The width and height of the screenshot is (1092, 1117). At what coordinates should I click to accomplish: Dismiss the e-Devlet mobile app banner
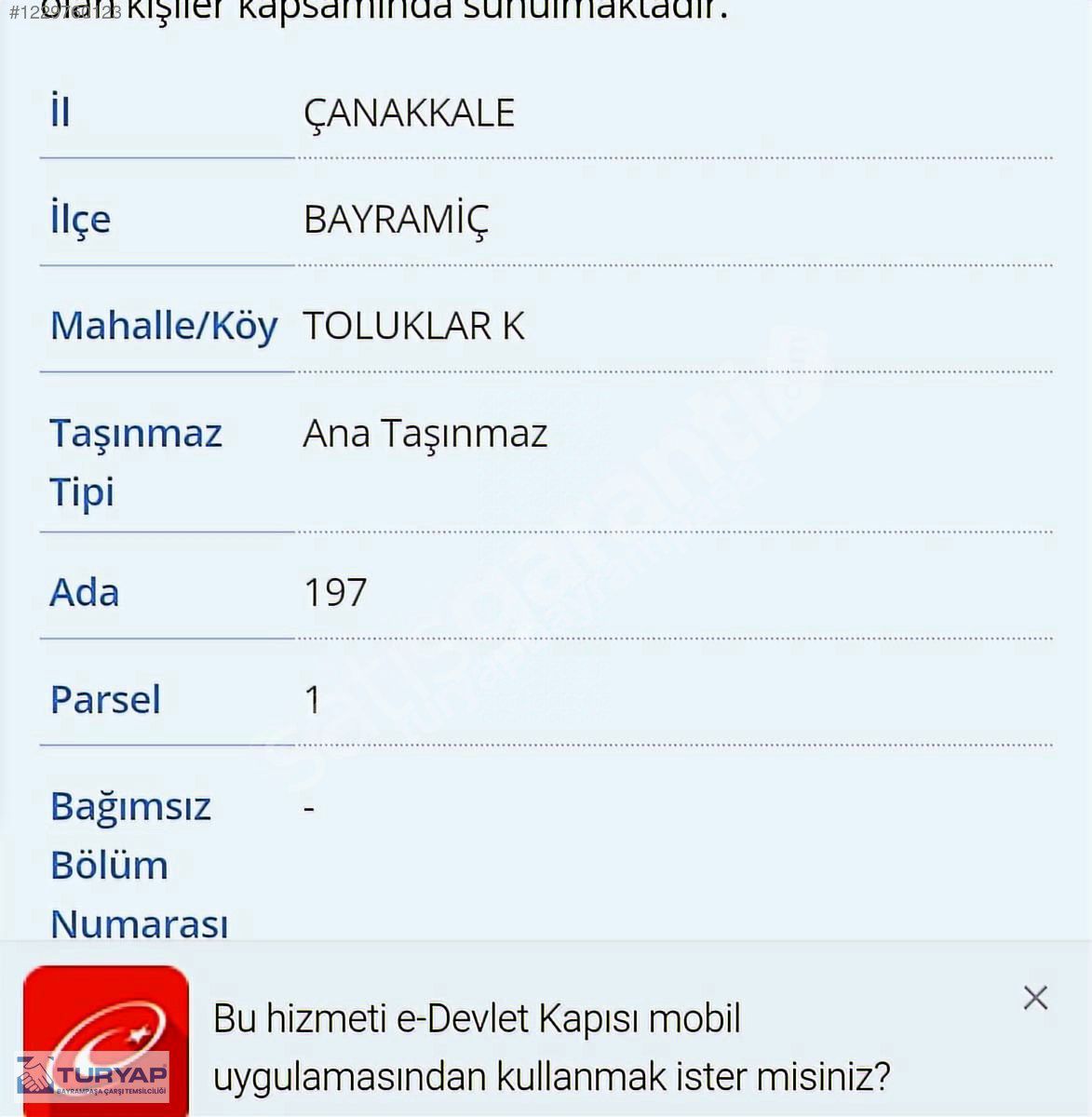pyautogui.click(x=1035, y=998)
